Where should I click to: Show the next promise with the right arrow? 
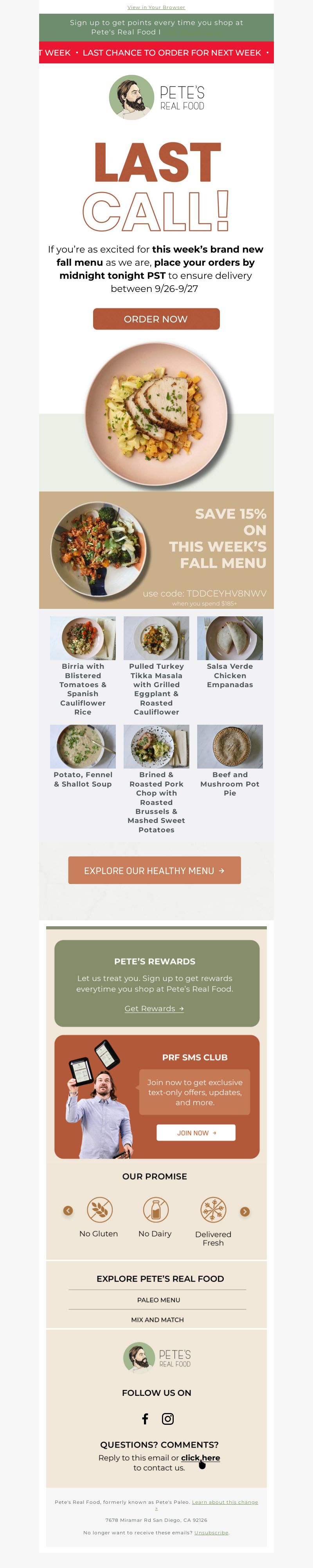pos(245,1211)
